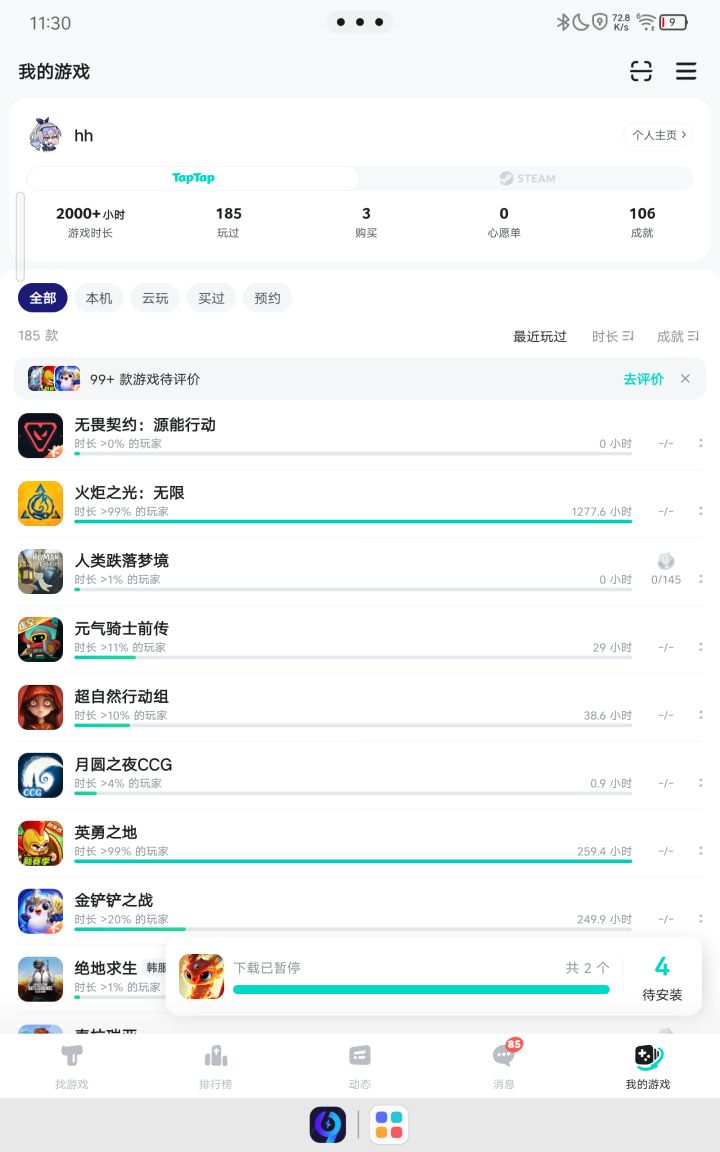This screenshot has height=1152, width=720.
Task: Open 消息 messages with badge 85
Action: (x=503, y=1057)
